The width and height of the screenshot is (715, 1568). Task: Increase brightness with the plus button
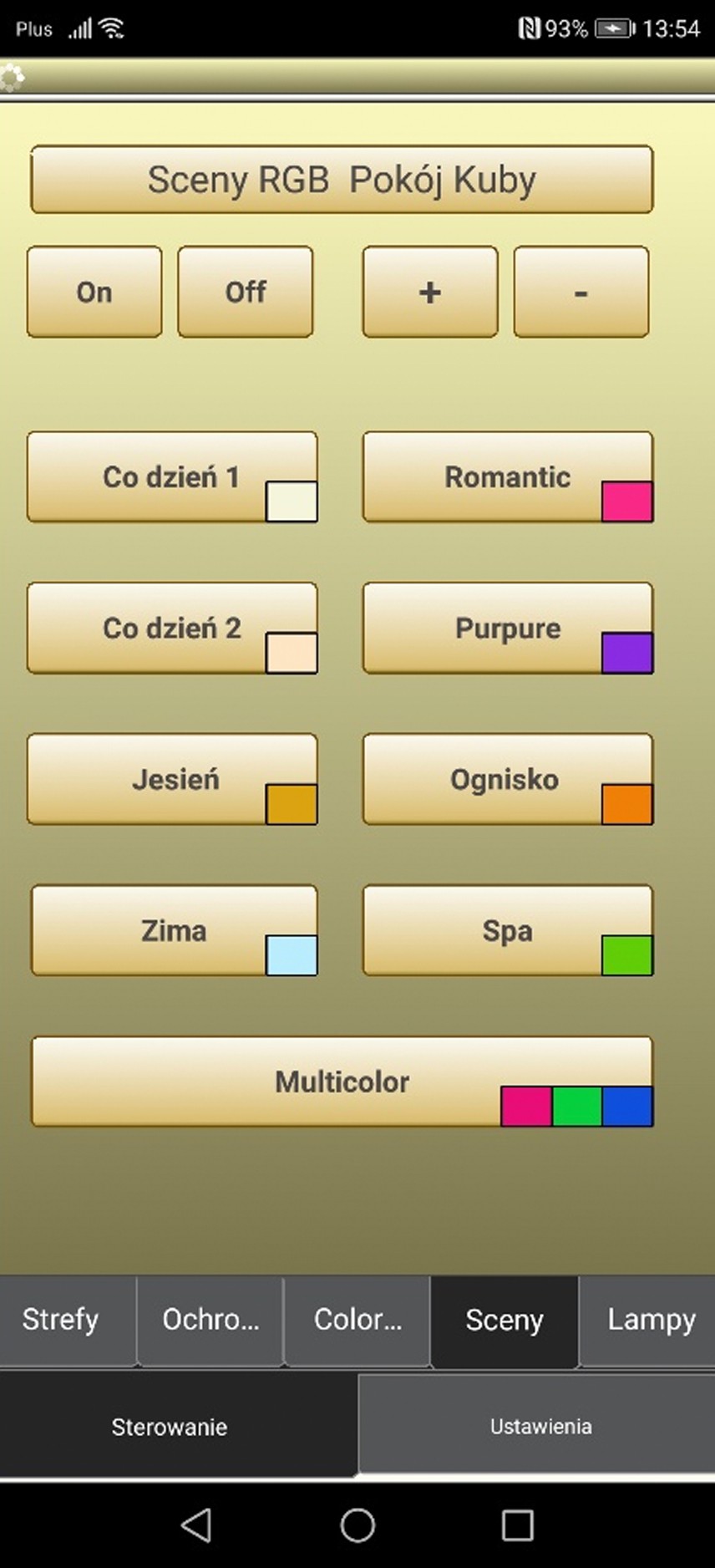pos(430,292)
